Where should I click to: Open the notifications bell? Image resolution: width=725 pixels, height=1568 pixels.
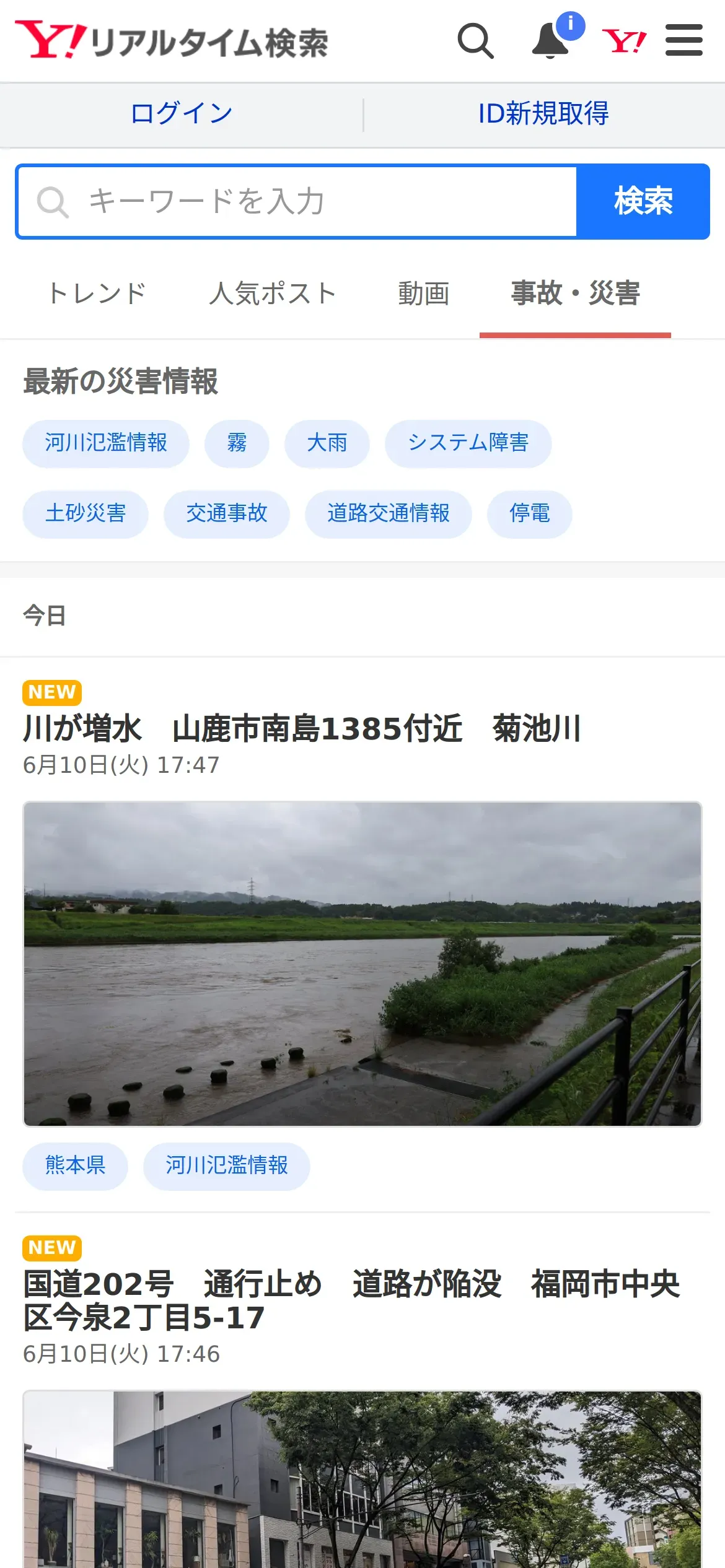click(551, 41)
